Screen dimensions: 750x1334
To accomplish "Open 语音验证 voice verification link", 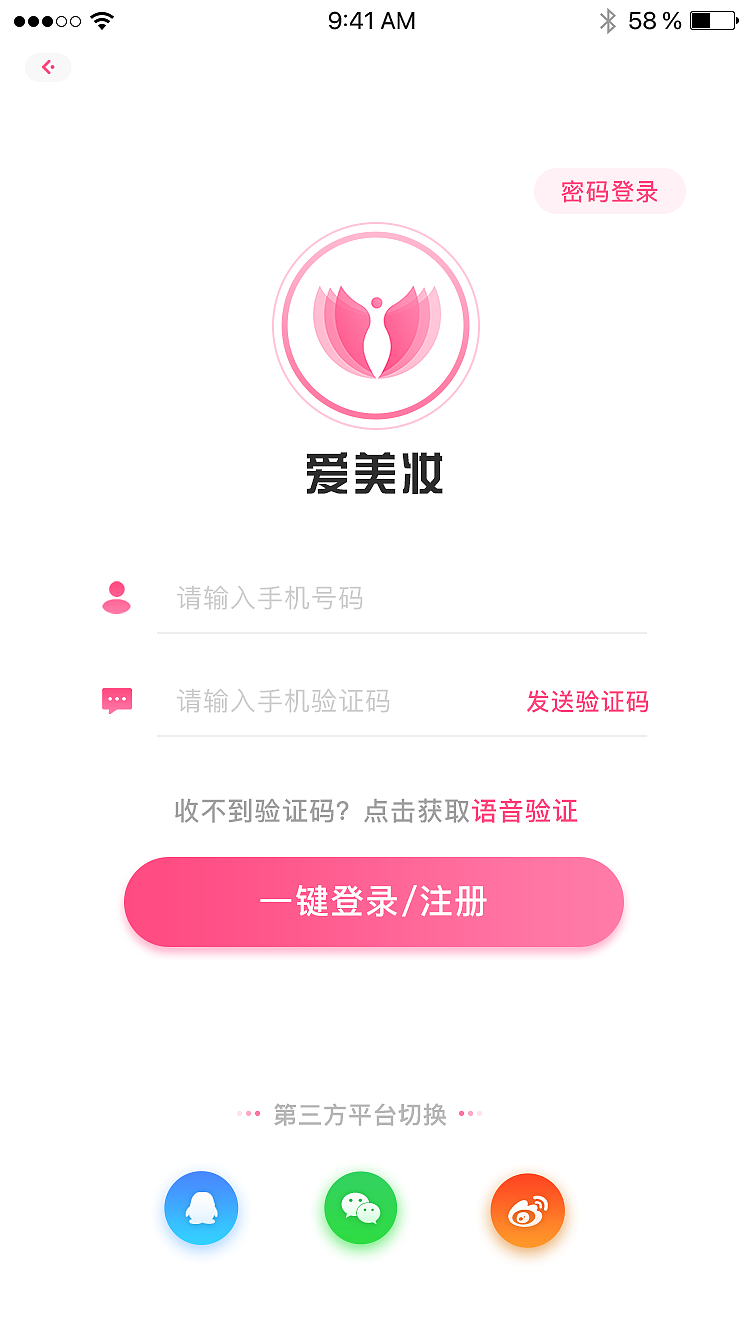I will (525, 811).
